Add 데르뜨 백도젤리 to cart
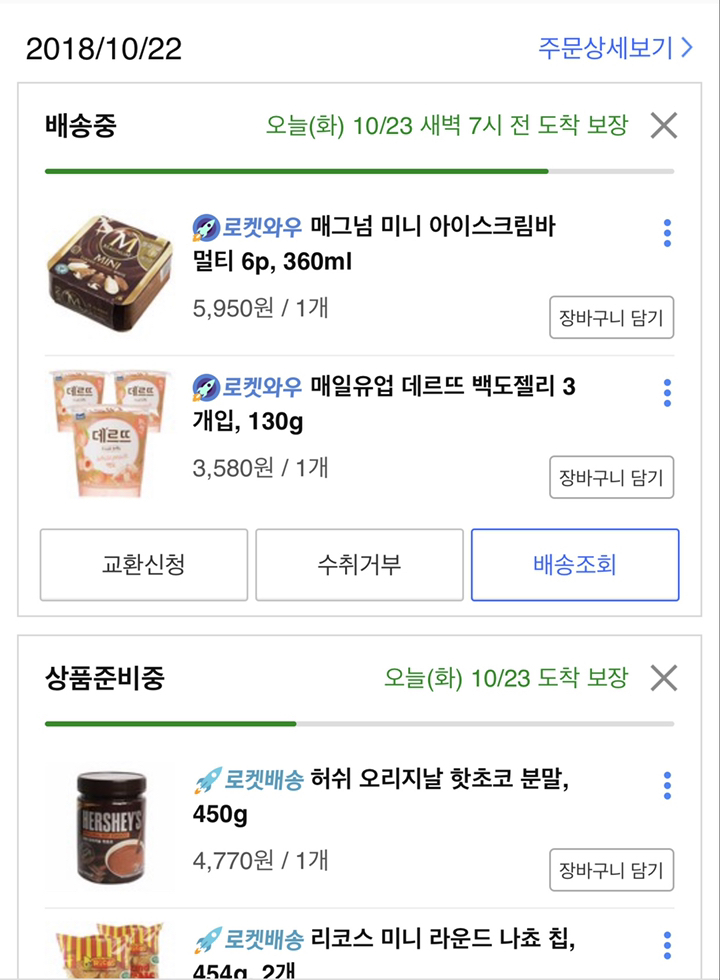720x980 pixels. point(611,477)
